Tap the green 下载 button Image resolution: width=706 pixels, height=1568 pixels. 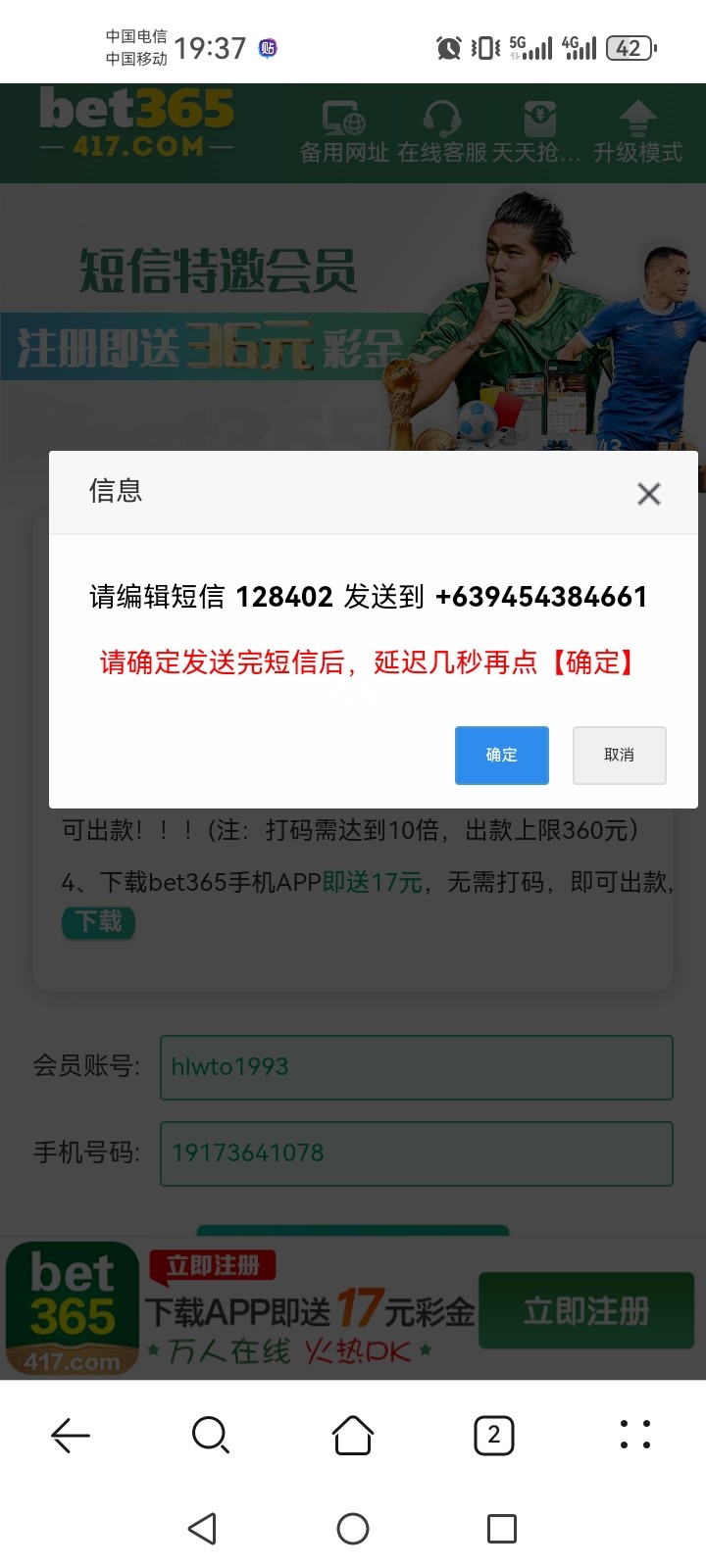pos(99,922)
